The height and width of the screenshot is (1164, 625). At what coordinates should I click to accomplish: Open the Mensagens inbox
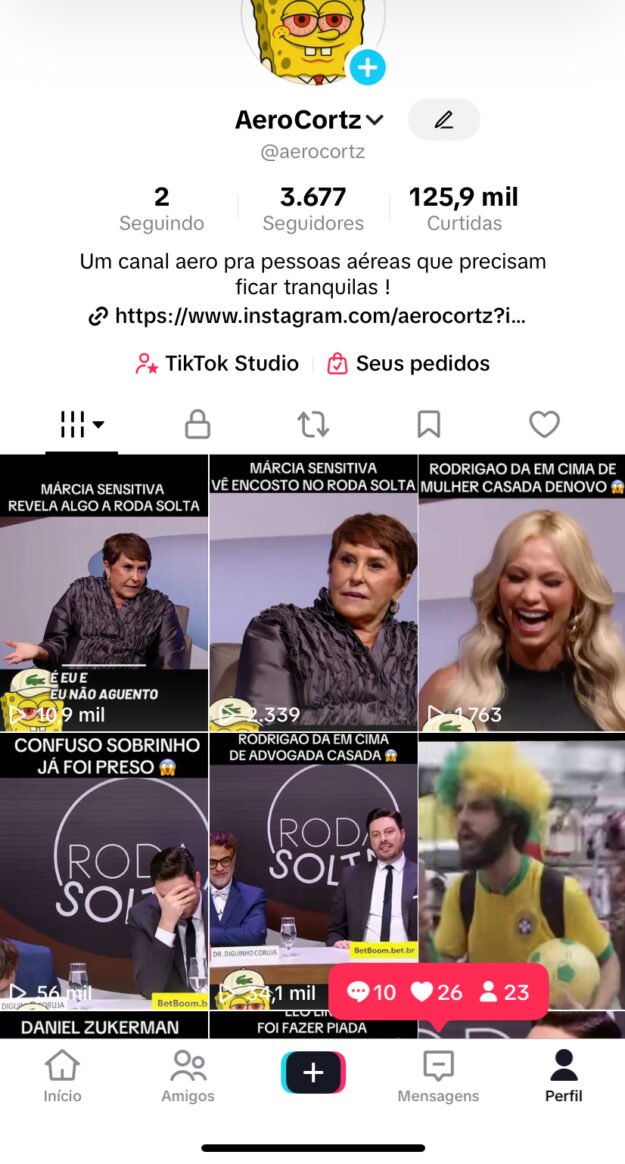tap(438, 1075)
